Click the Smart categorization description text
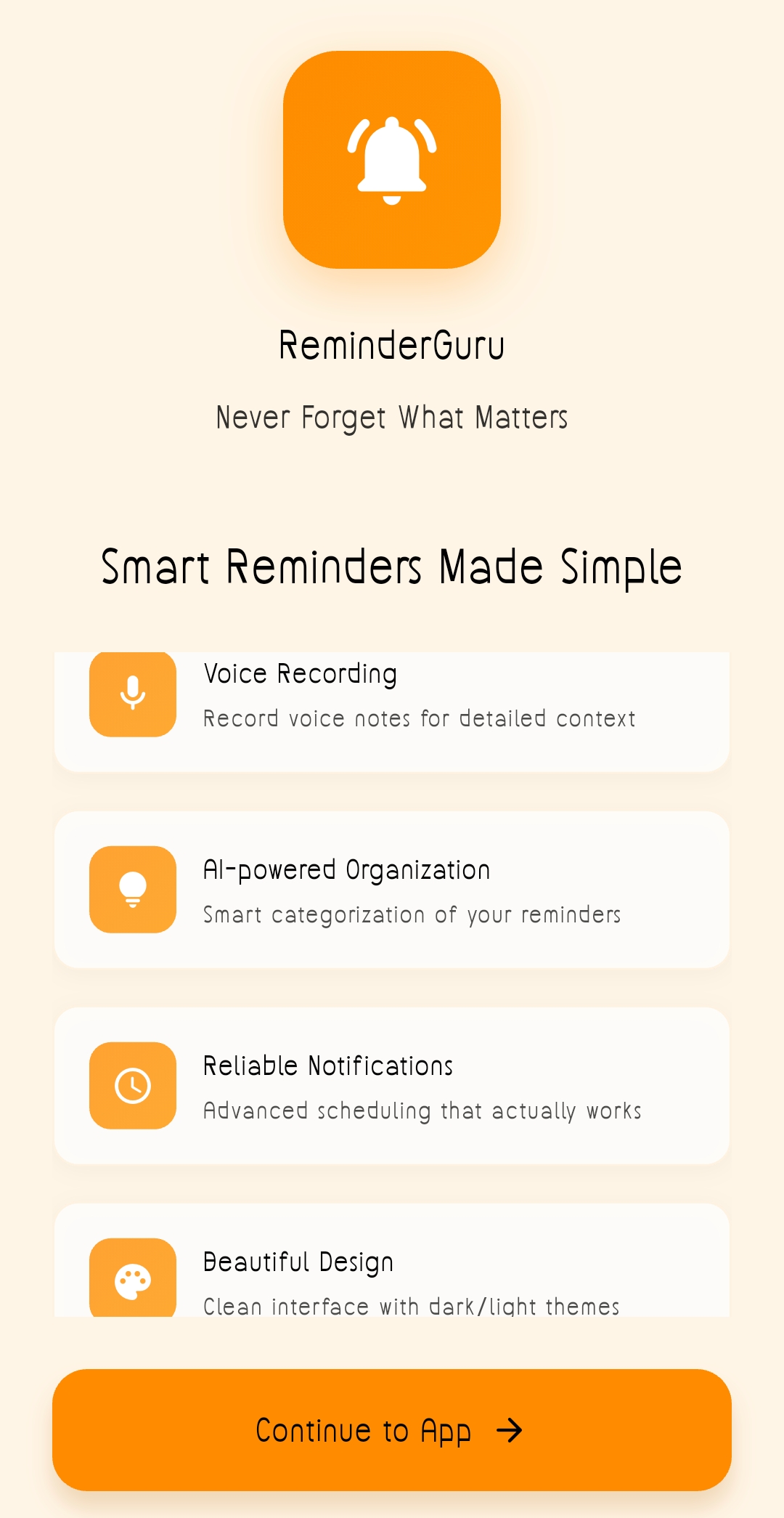This screenshot has height=1518, width=784. 412,915
